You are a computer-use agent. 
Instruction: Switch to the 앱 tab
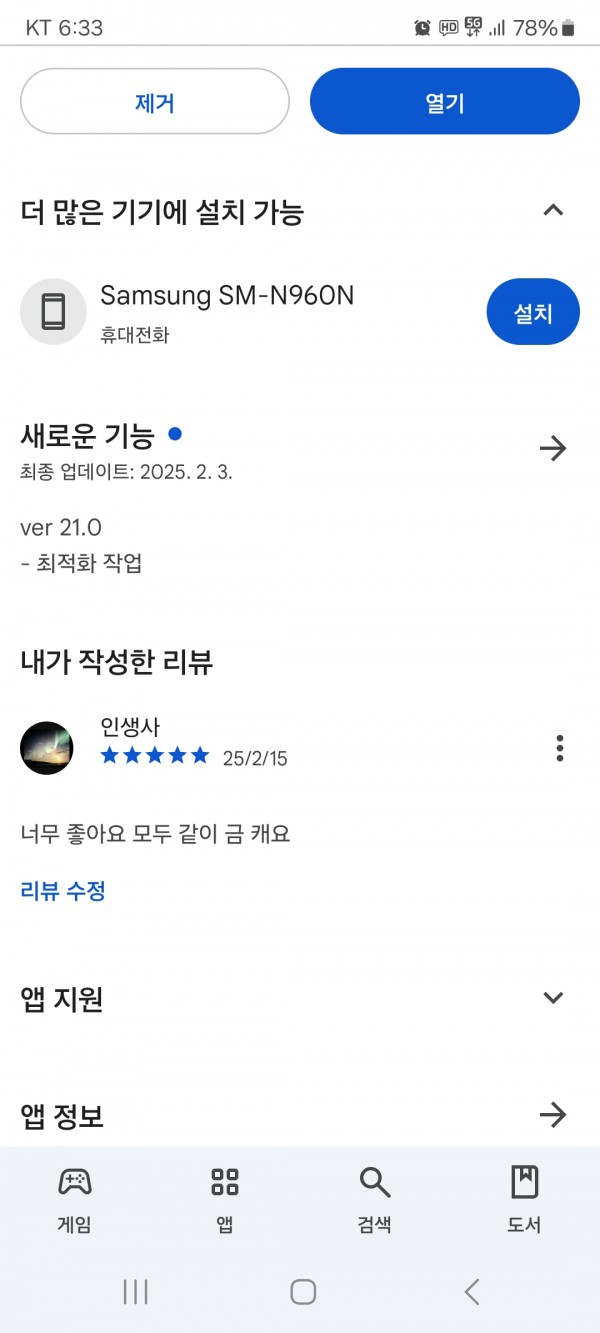coord(225,1199)
